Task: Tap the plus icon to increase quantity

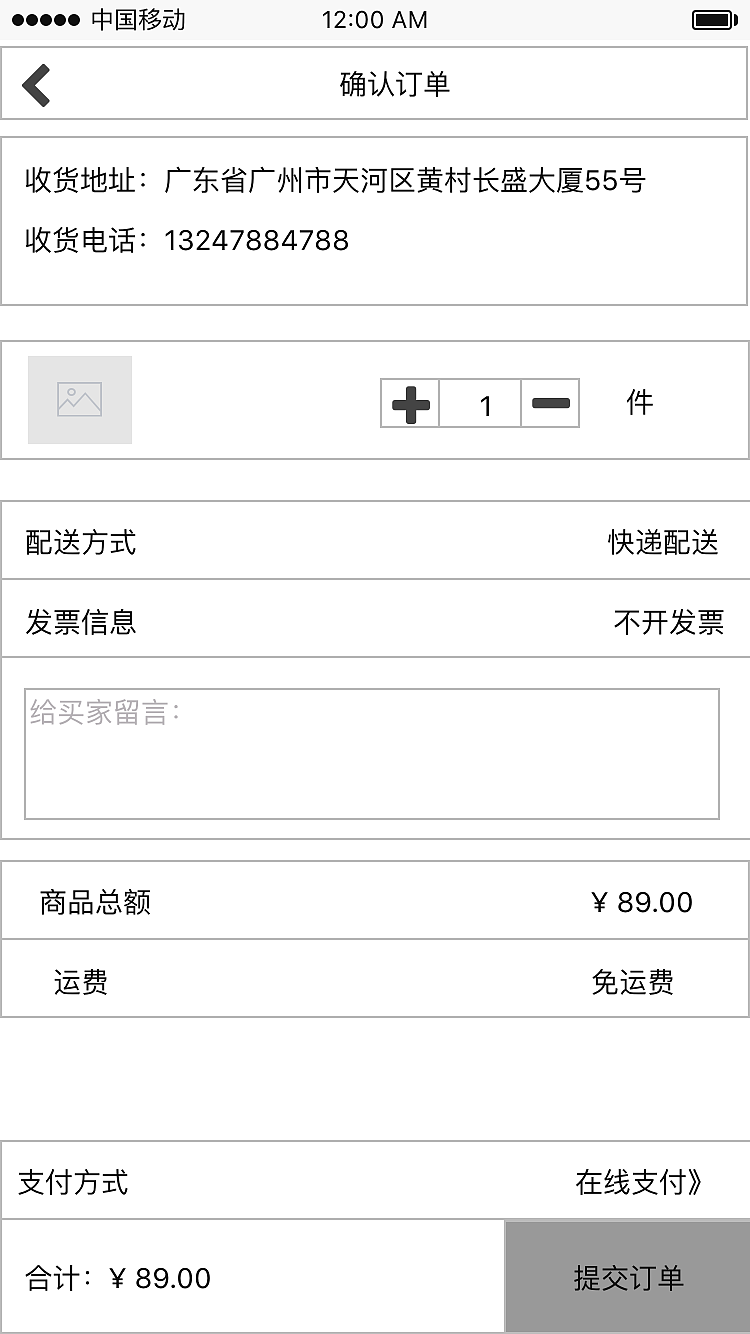Action: click(x=409, y=402)
